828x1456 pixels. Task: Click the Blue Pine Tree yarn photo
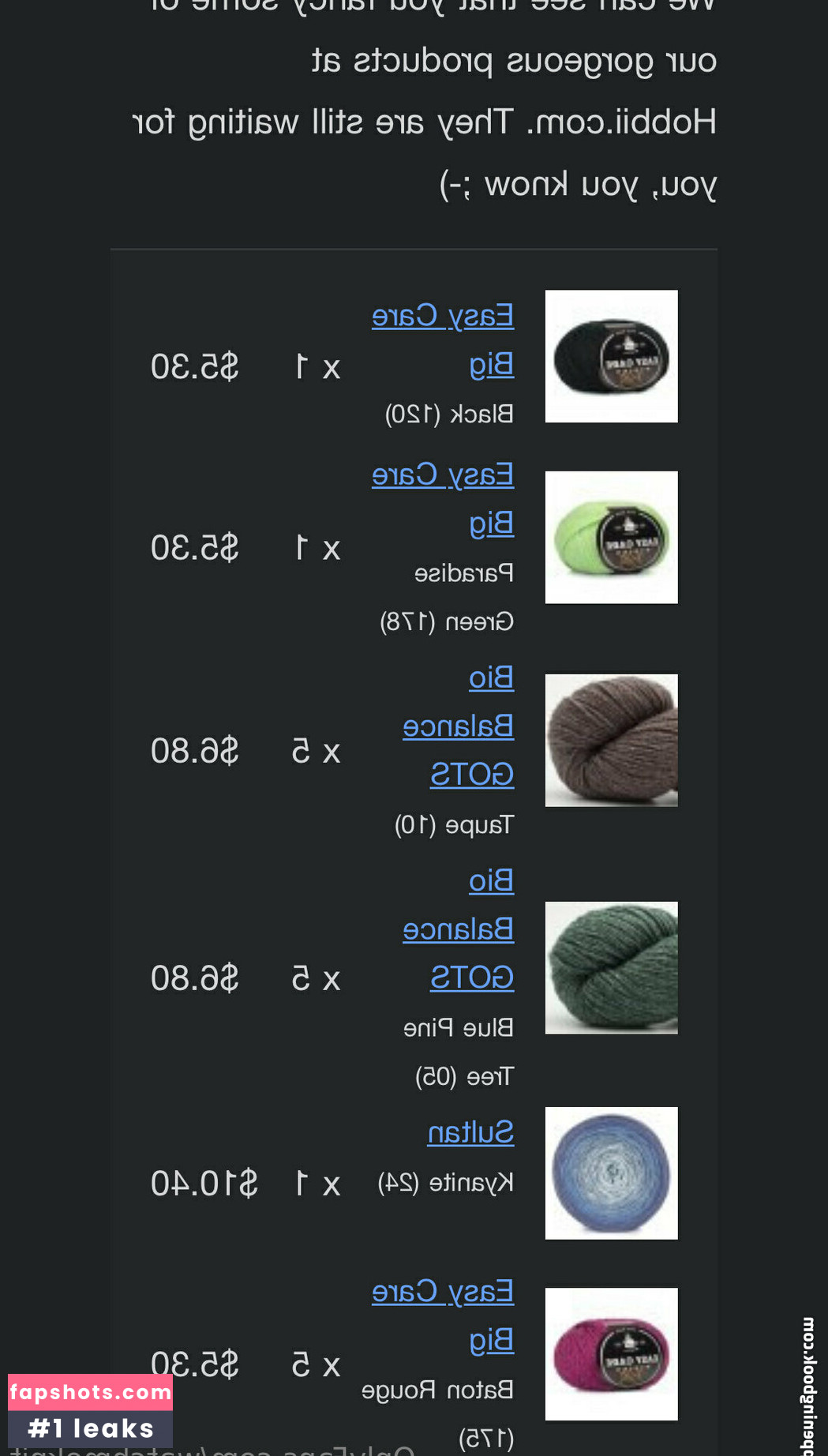tap(611, 967)
